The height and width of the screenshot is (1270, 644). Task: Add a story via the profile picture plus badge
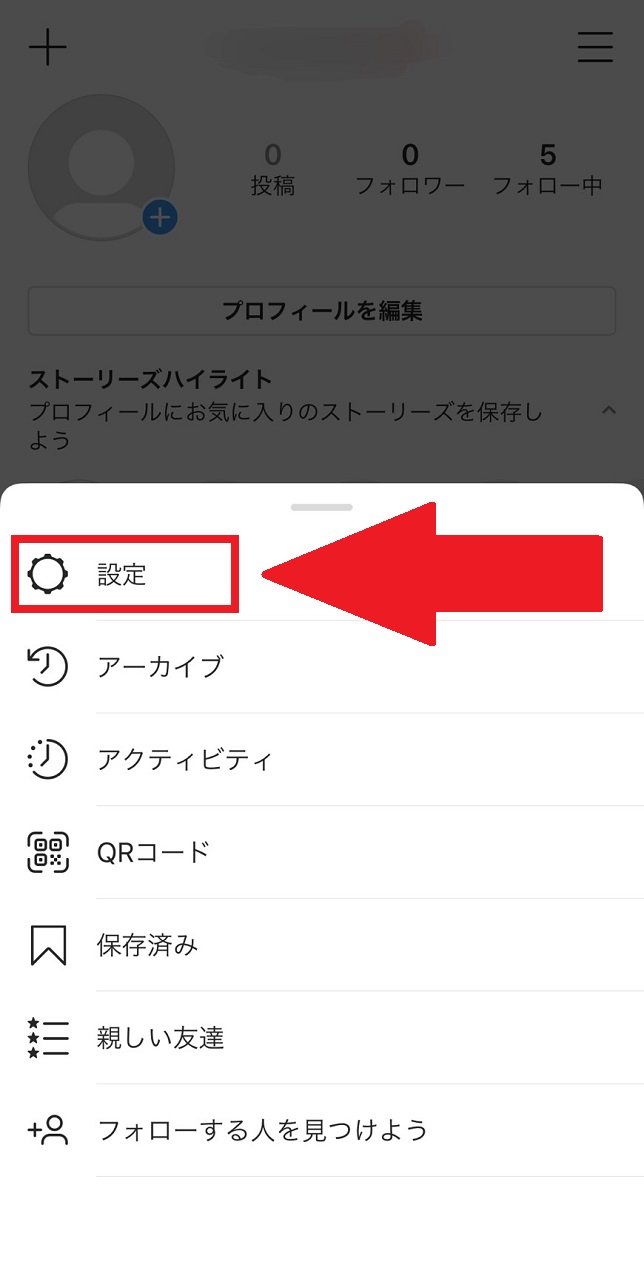pos(160,217)
